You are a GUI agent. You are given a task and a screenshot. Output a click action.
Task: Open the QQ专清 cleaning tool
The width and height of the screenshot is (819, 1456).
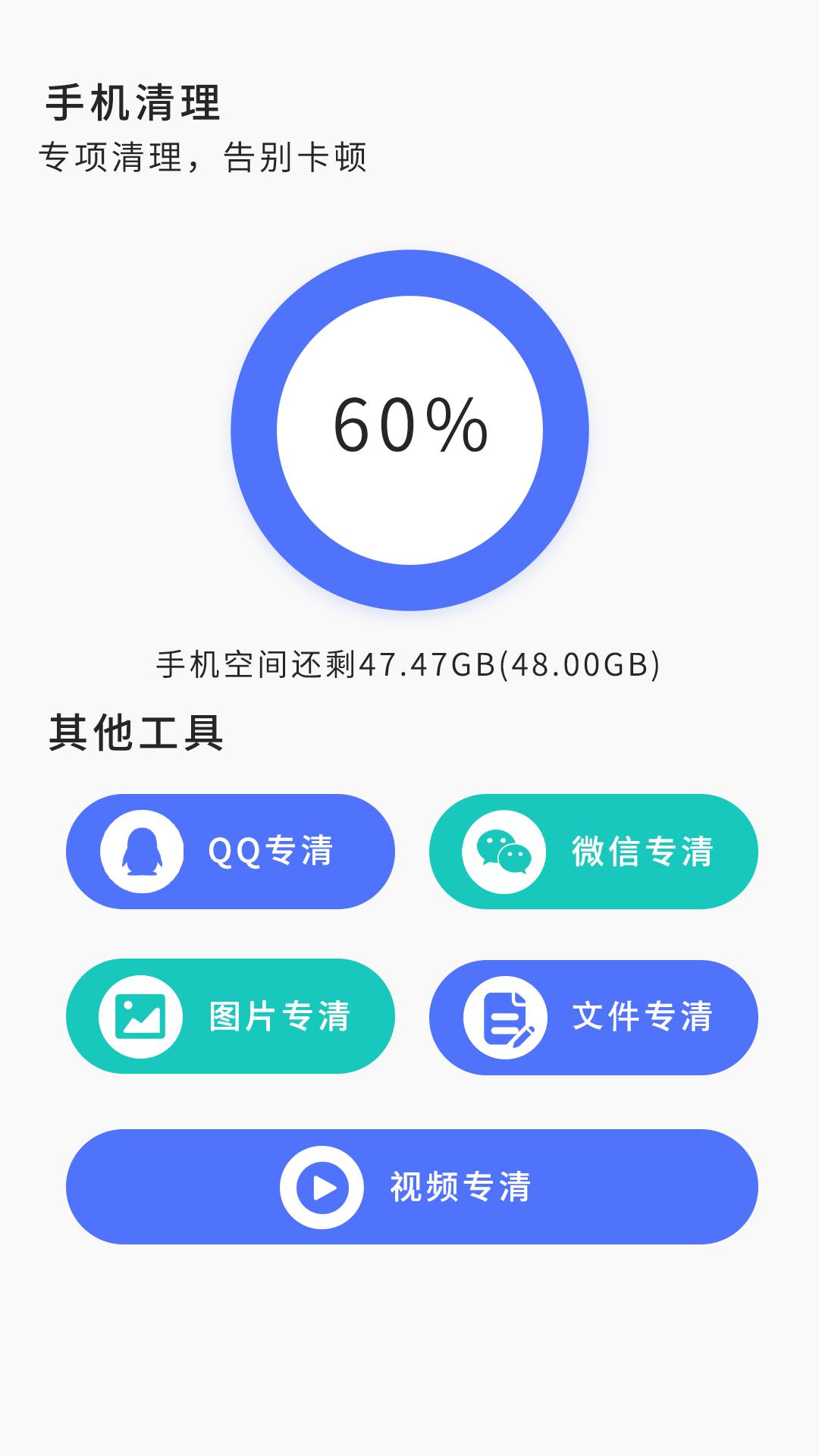[x=230, y=851]
